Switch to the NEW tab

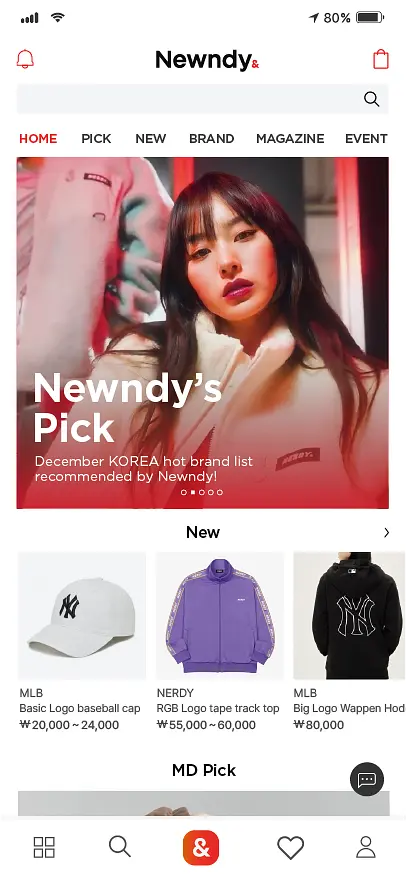(151, 139)
